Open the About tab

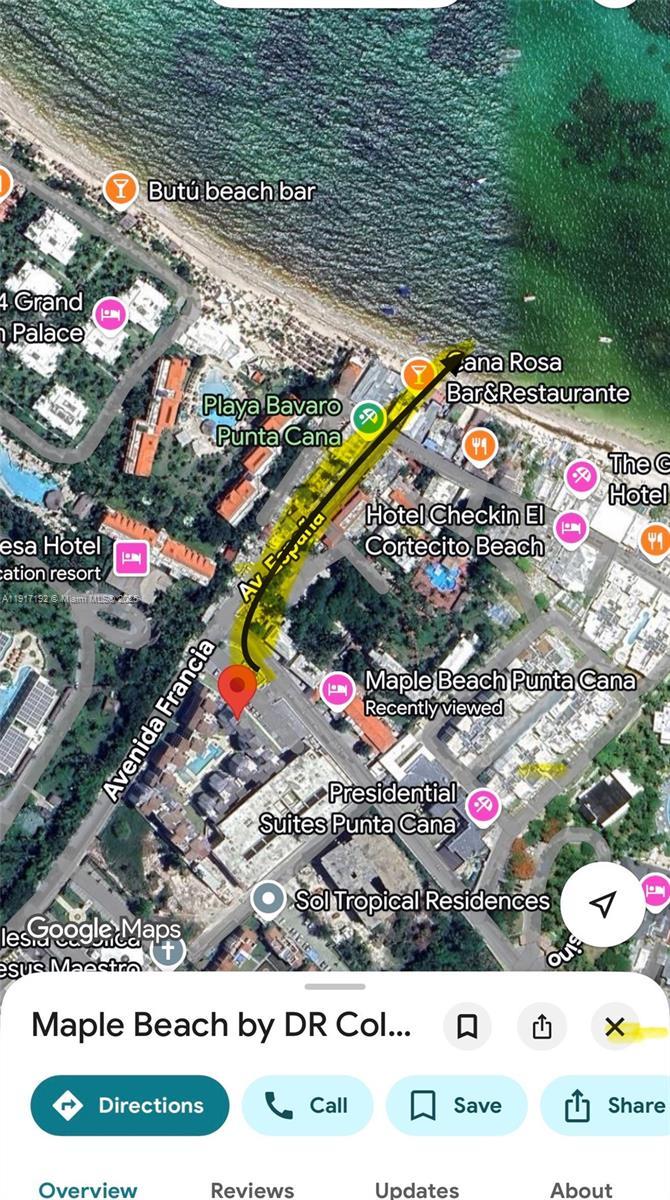pyautogui.click(x=581, y=1189)
